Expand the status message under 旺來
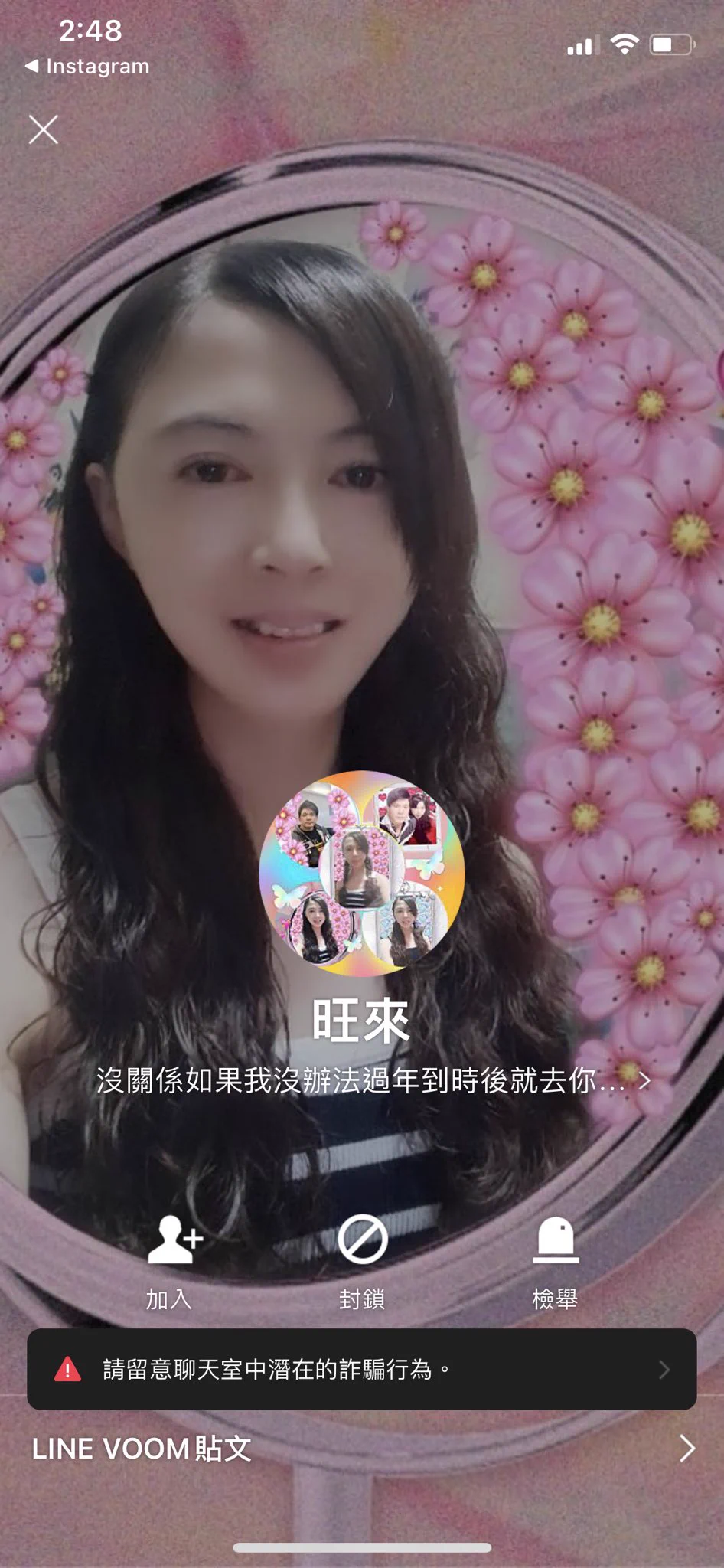This screenshot has width=724, height=1568. click(x=372, y=1080)
